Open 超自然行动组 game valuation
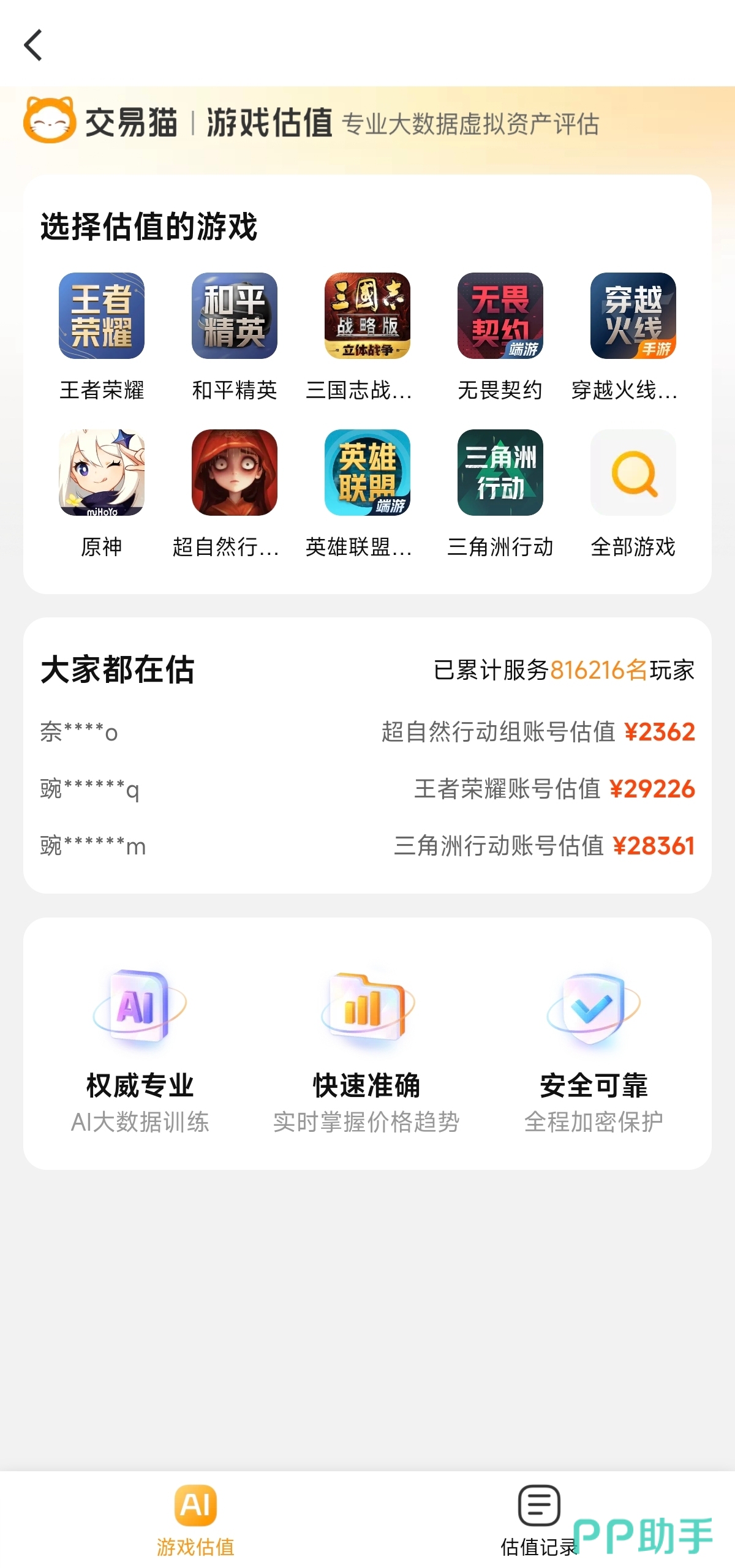 pos(235,473)
